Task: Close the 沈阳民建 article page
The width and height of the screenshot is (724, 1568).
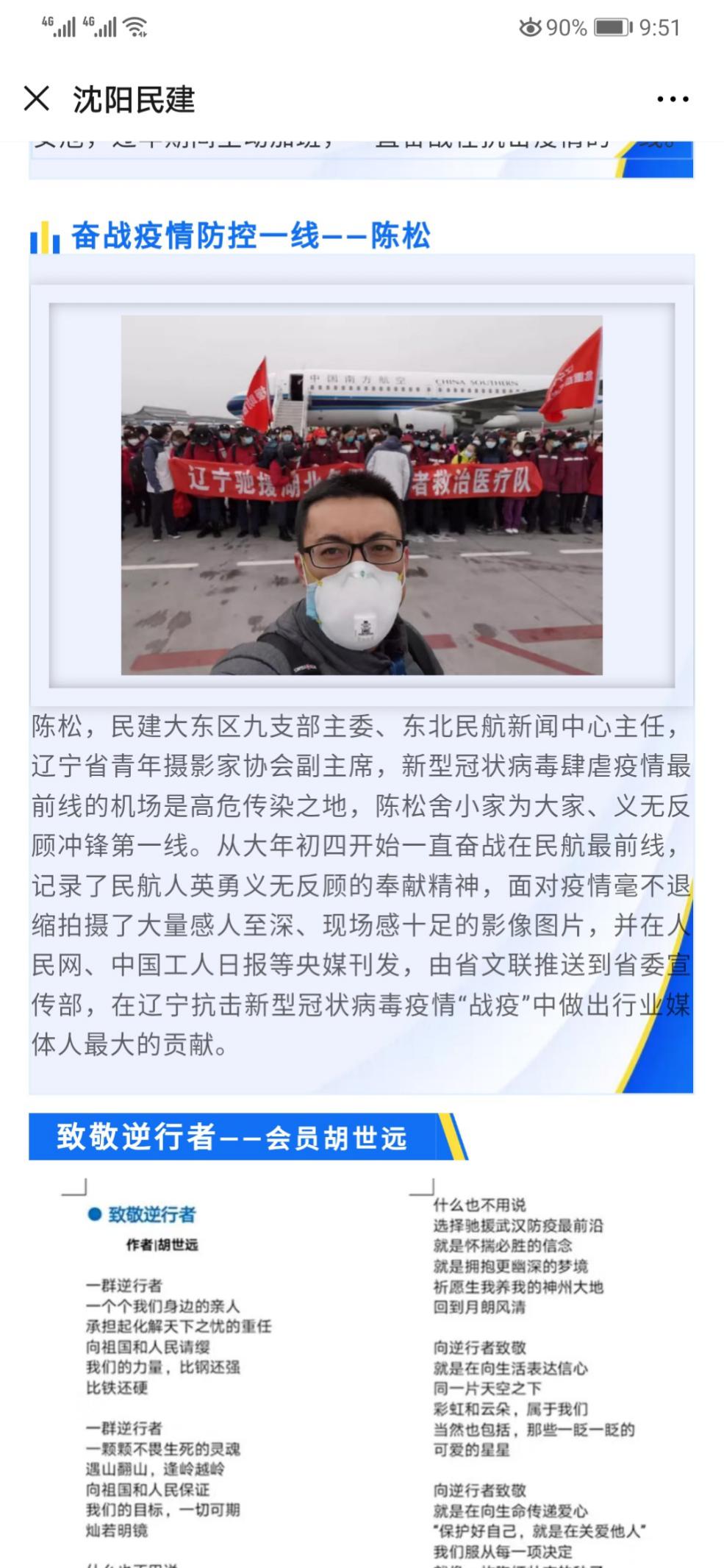Action: coord(36,99)
